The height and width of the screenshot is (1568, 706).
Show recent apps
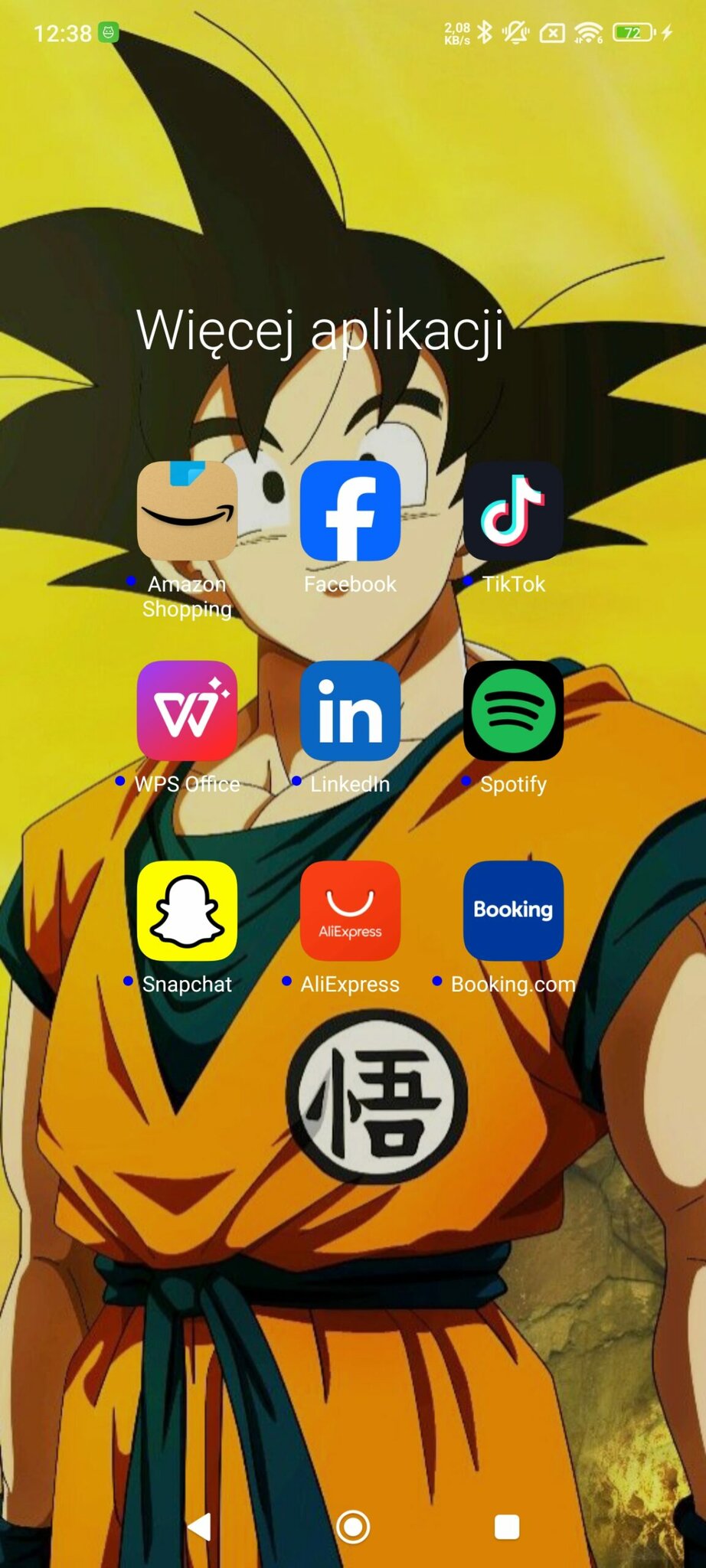pos(507,1527)
